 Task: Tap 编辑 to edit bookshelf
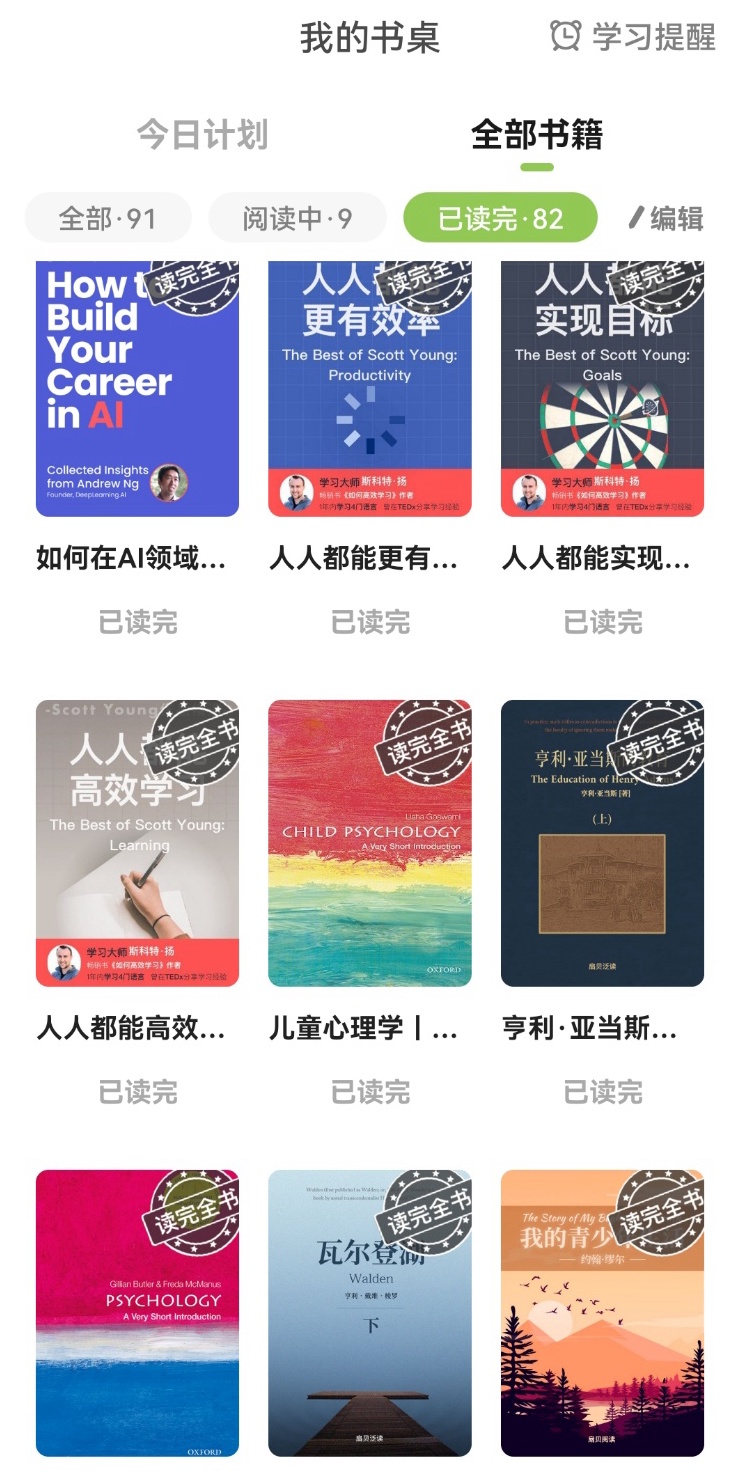pyautogui.click(x=667, y=218)
